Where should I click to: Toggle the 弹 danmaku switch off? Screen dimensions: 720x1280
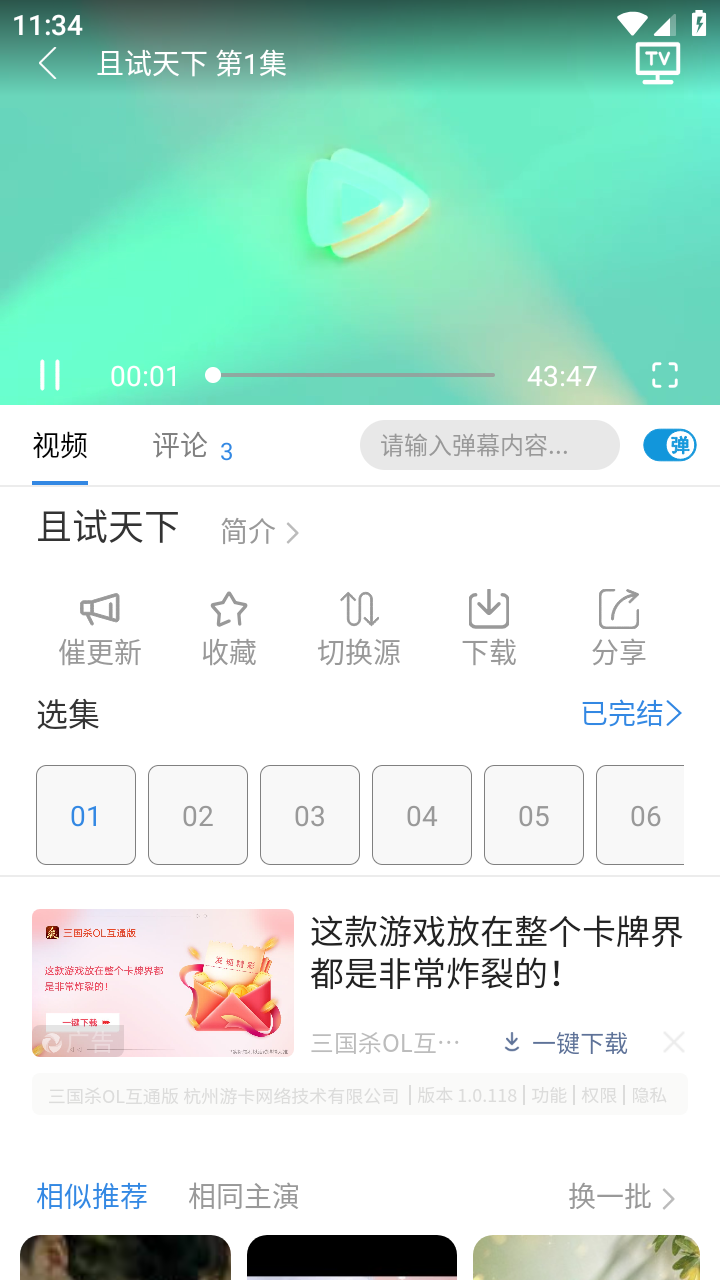(669, 444)
